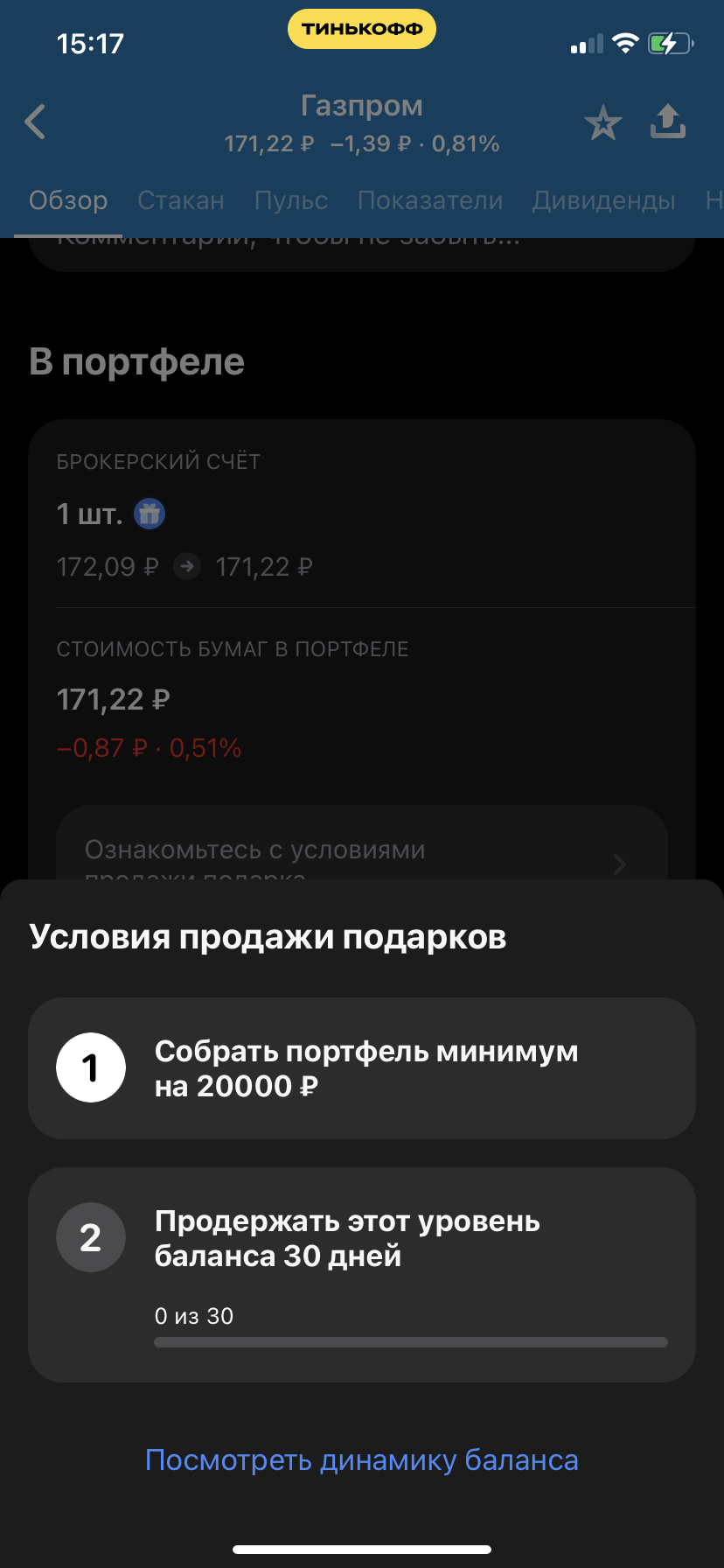Image resolution: width=724 pixels, height=1568 pixels.
Task: Tap the gift icon next to 1 шт.
Action: tap(150, 514)
